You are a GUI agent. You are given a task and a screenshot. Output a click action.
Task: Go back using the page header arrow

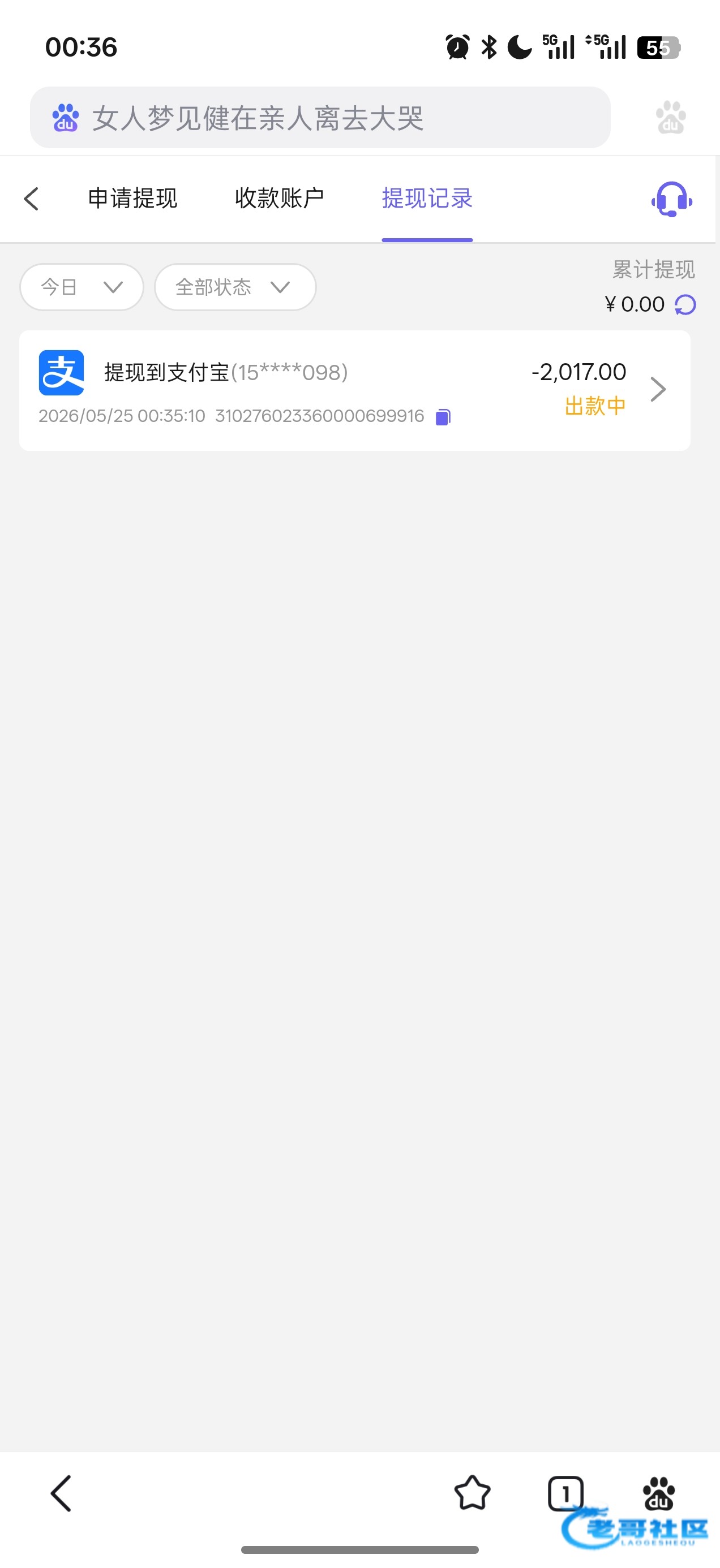[x=32, y=199]
